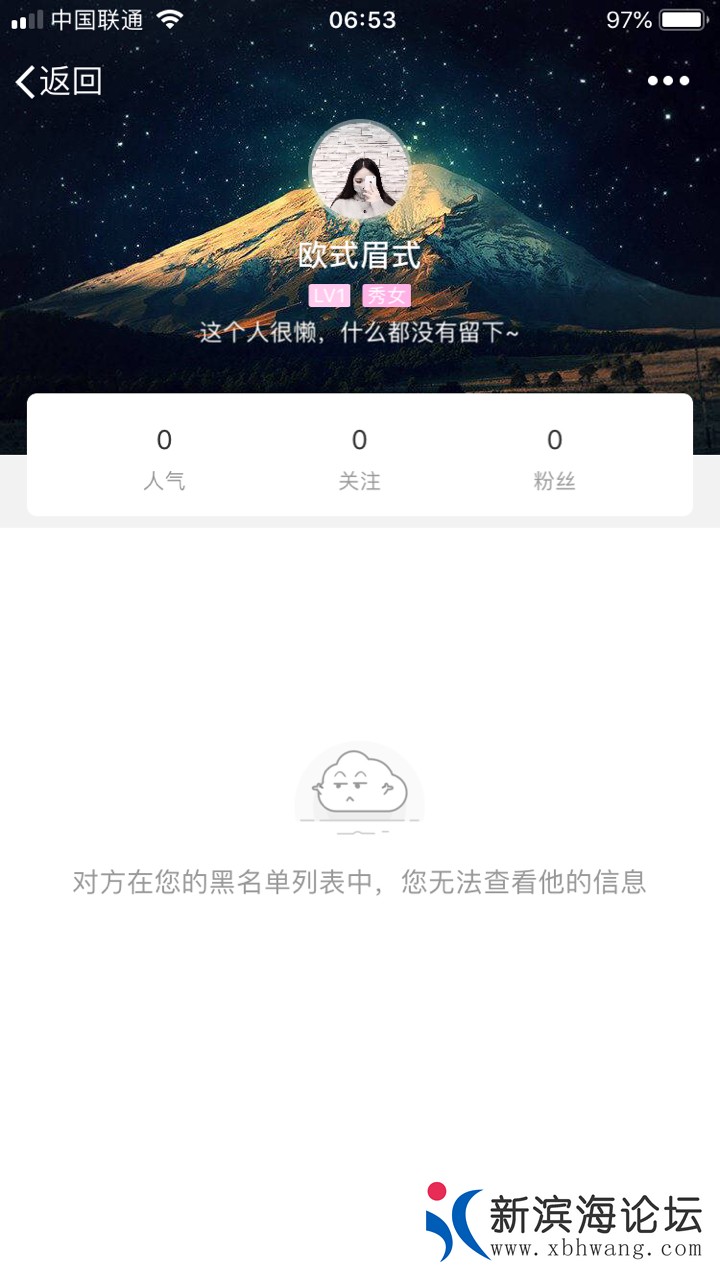The width and height of the screenshot is (720, 1280).
Task: Check the 粉丝 followers list
Action: (x=554, y=458)
